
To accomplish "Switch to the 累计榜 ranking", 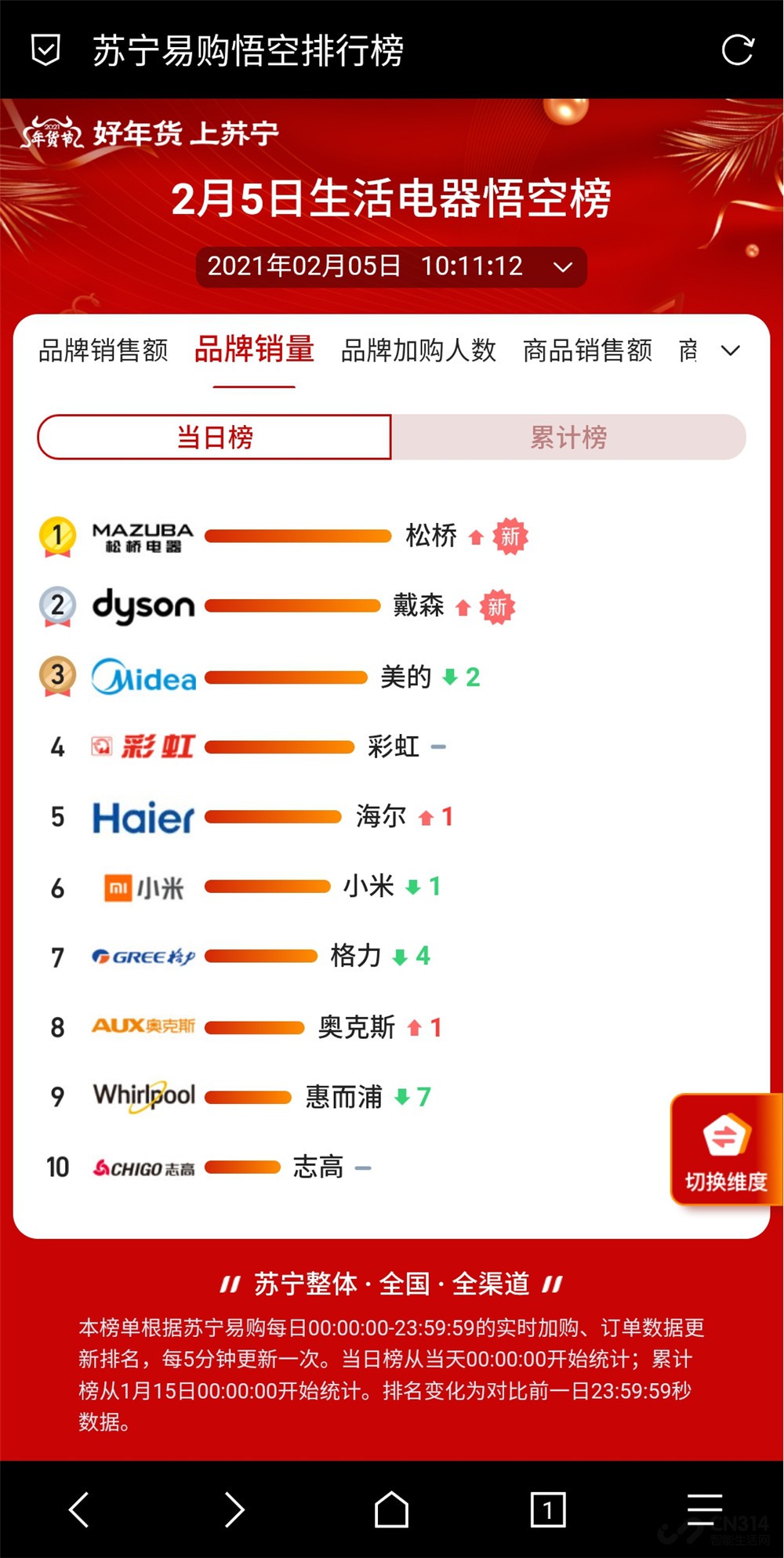I will (569, 437).
